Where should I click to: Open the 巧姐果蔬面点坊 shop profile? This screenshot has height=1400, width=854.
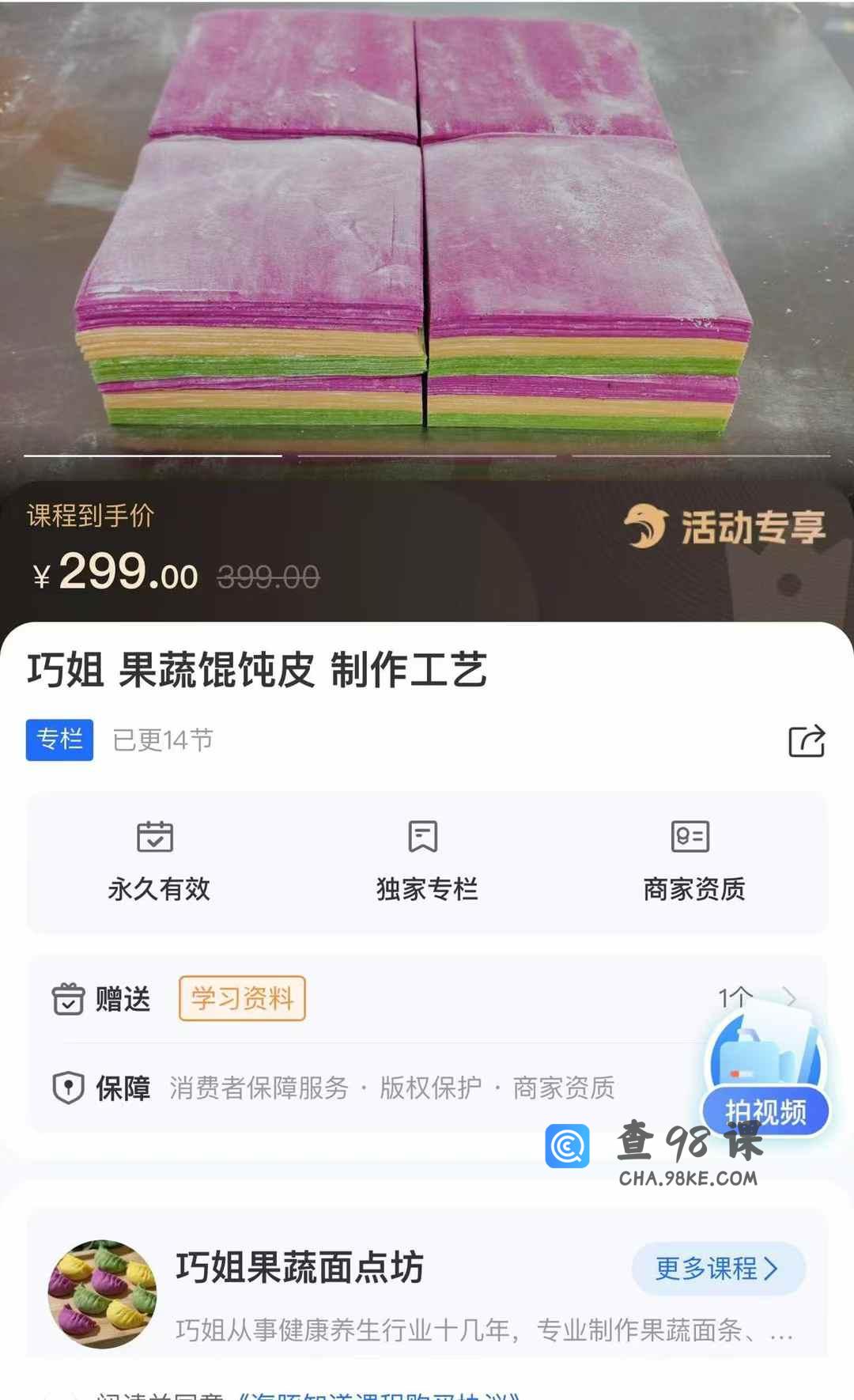(x=299, y=1269)
